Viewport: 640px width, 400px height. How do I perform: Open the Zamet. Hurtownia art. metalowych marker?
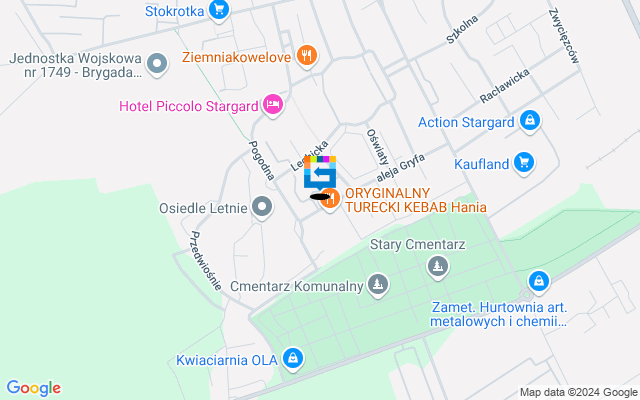pos(539,283)
